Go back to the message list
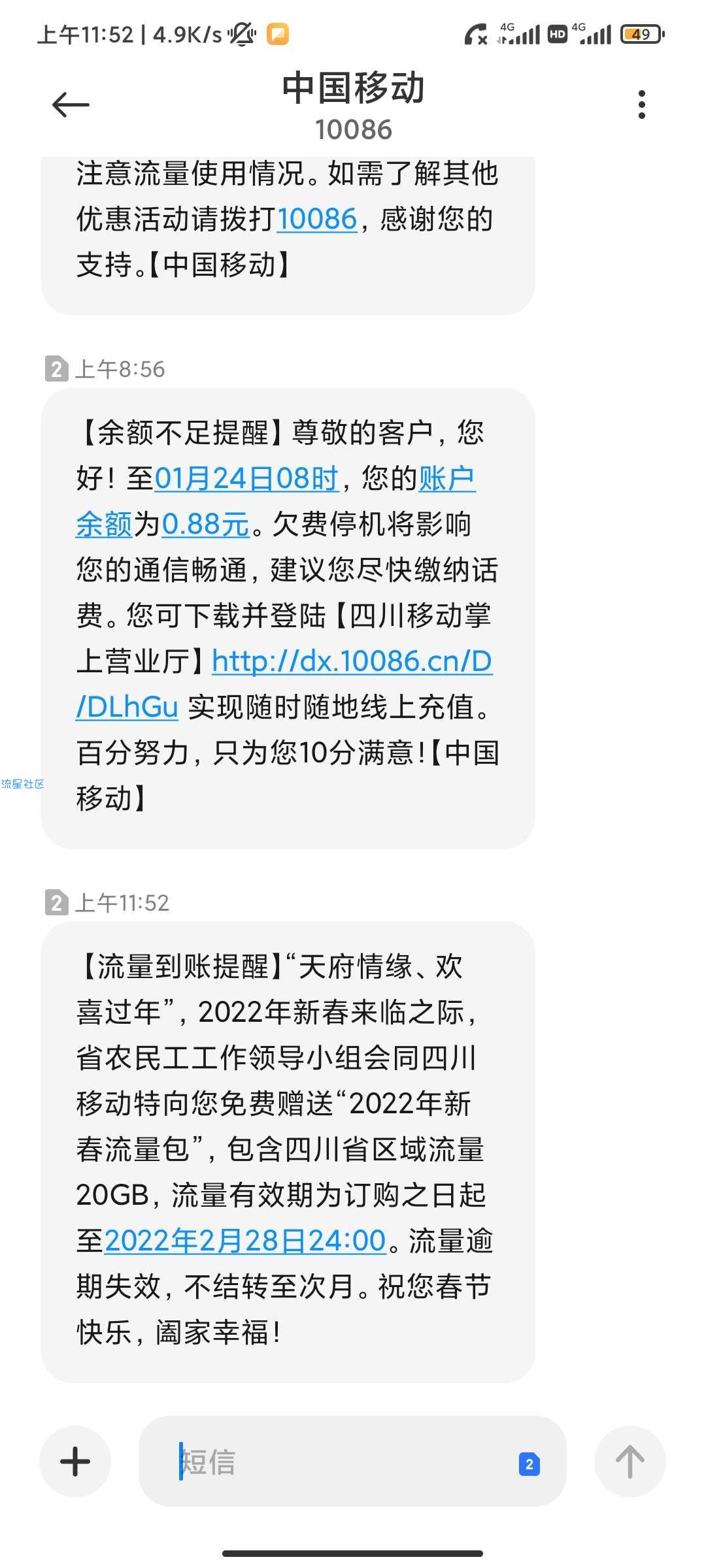The width and height of the screenshot is (706, 1568). pyautogui.click(x=71, y=105)
